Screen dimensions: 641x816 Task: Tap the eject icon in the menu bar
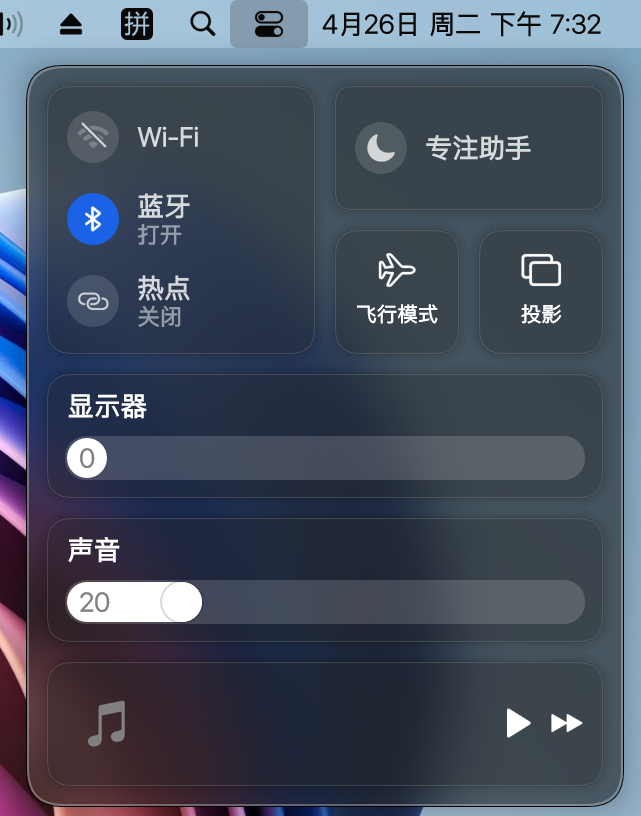tap(71, 25)
